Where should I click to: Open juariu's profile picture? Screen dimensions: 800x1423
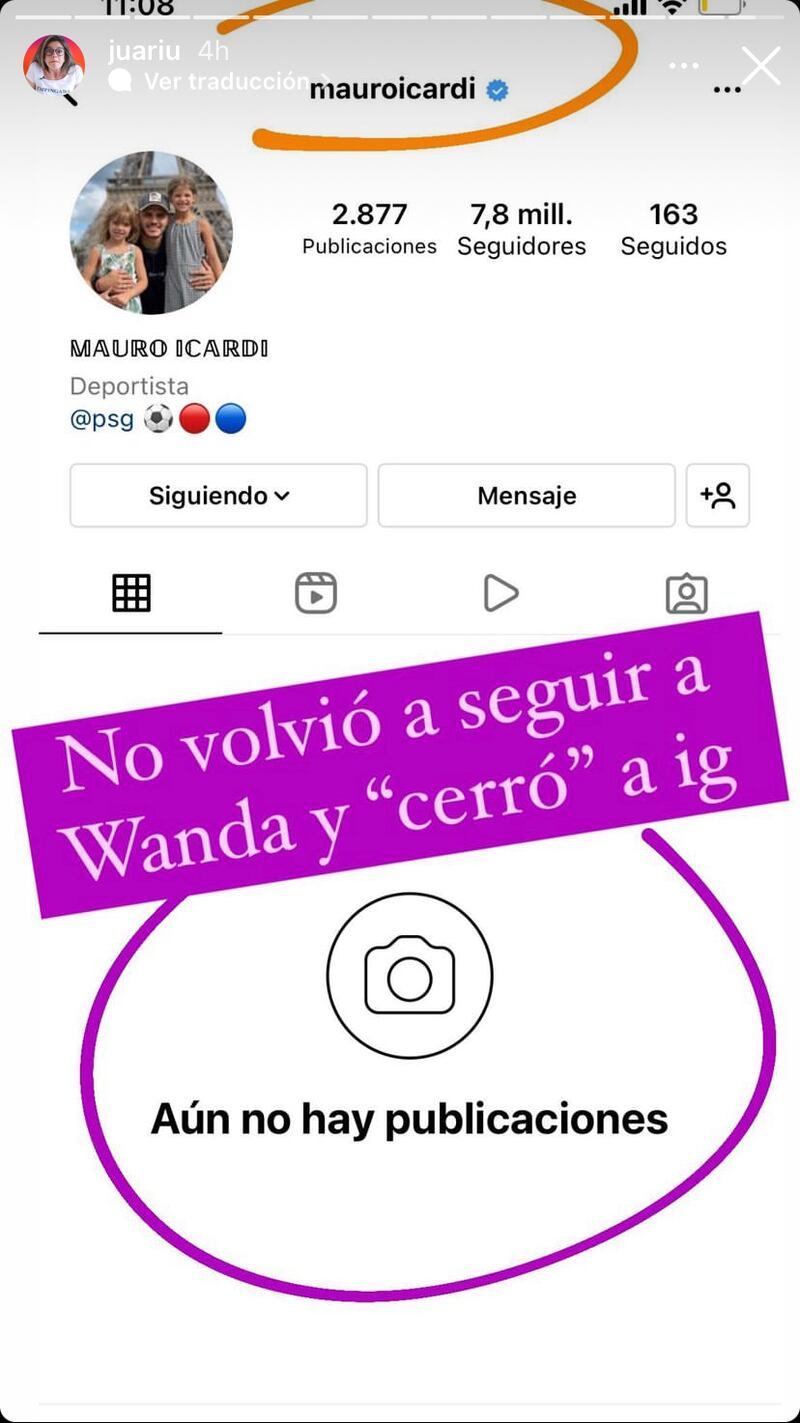(x=53, y=65)
